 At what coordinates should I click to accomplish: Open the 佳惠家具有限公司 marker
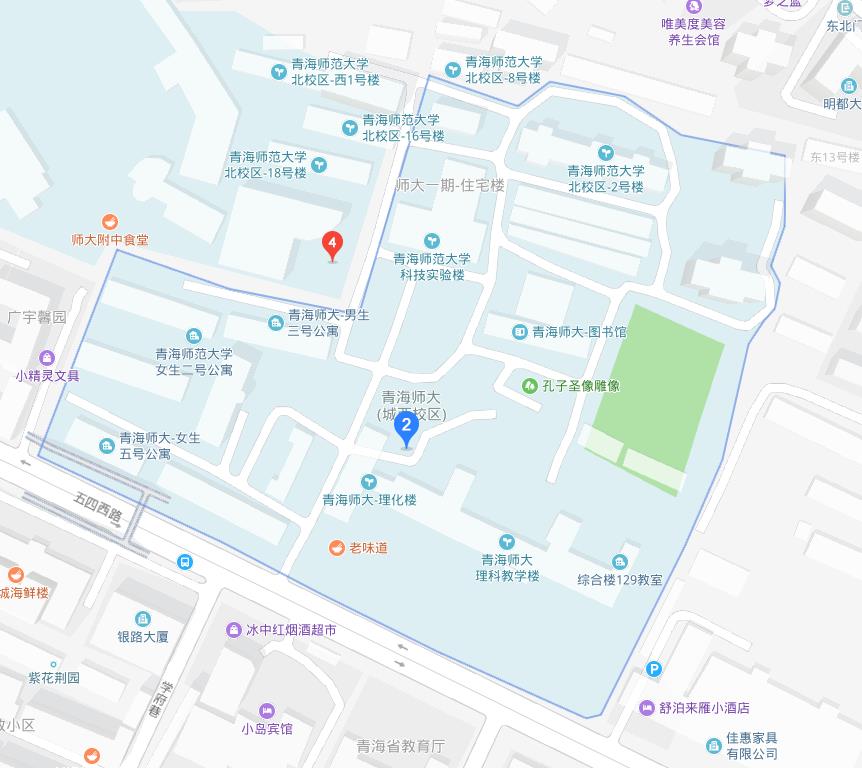713,745
